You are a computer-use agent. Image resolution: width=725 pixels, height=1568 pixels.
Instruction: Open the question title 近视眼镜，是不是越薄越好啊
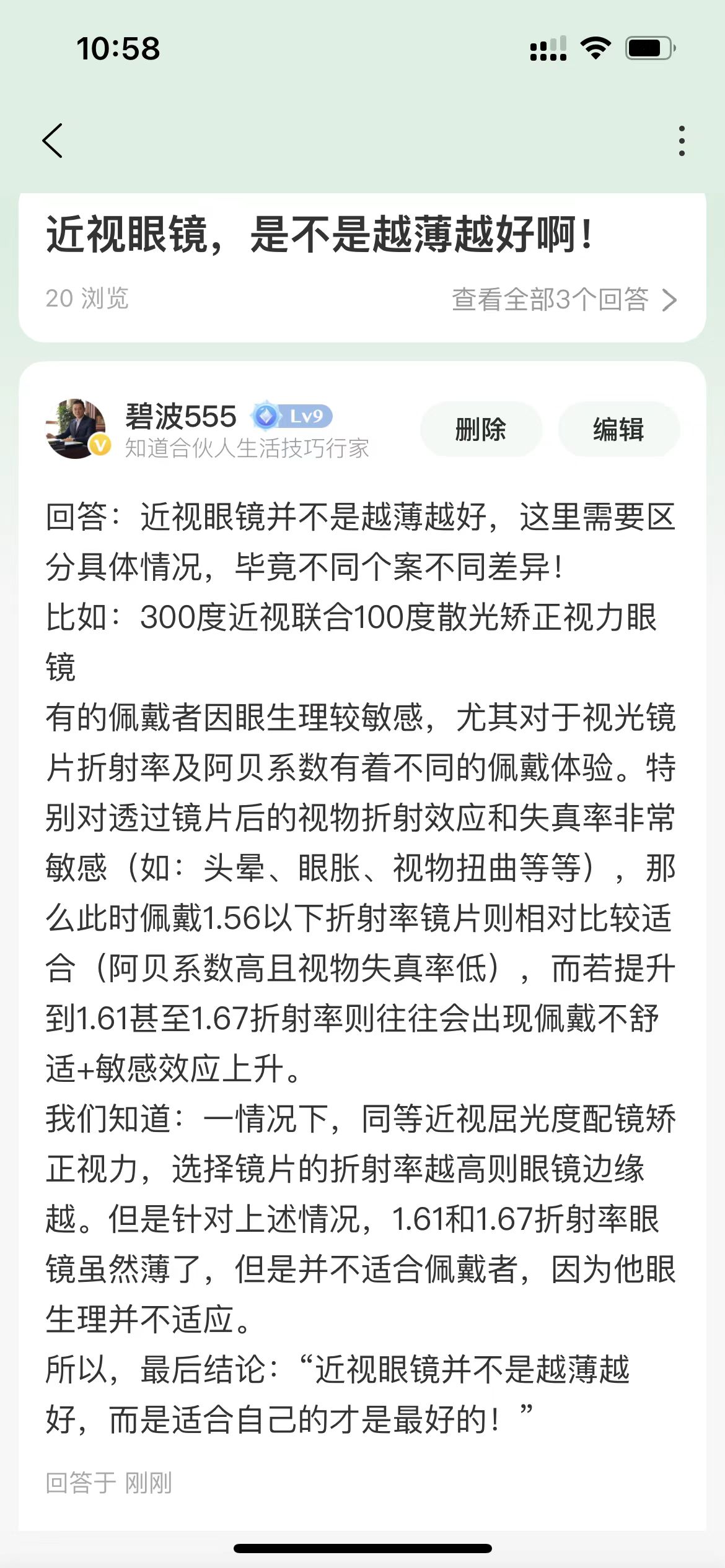[319, 235]
